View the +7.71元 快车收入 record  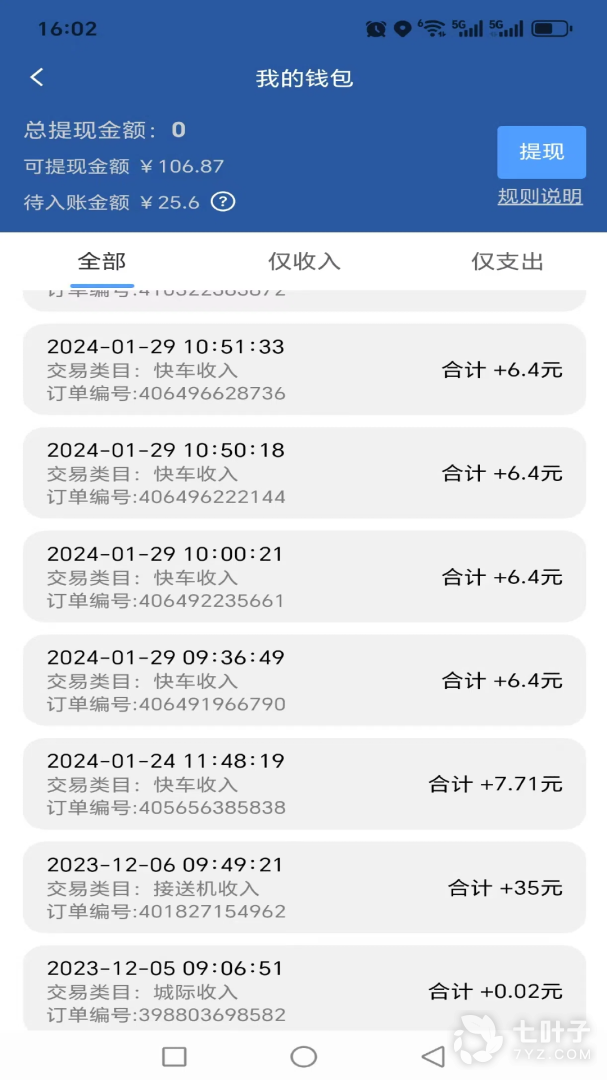click(304, 784)
